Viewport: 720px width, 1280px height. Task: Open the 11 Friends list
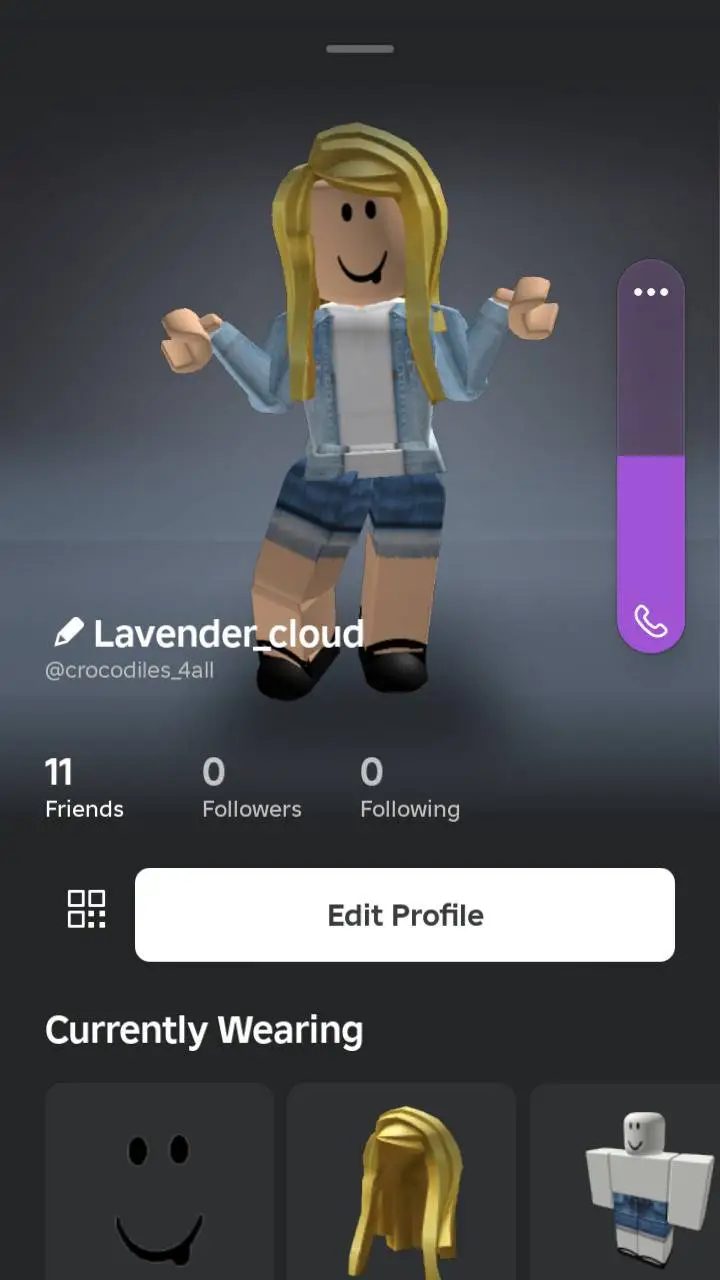tap(84, 788)
